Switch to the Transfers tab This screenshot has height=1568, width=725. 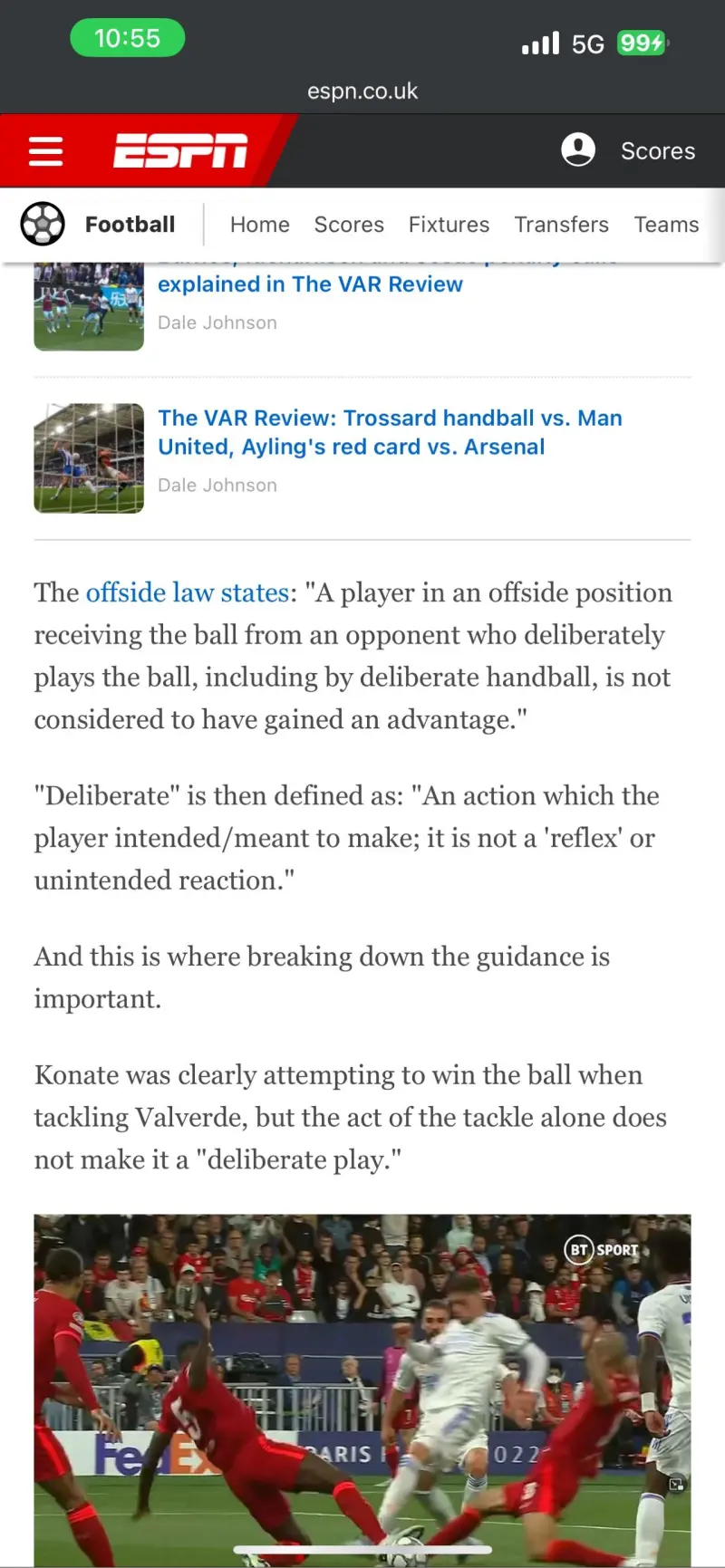(561, 225)
